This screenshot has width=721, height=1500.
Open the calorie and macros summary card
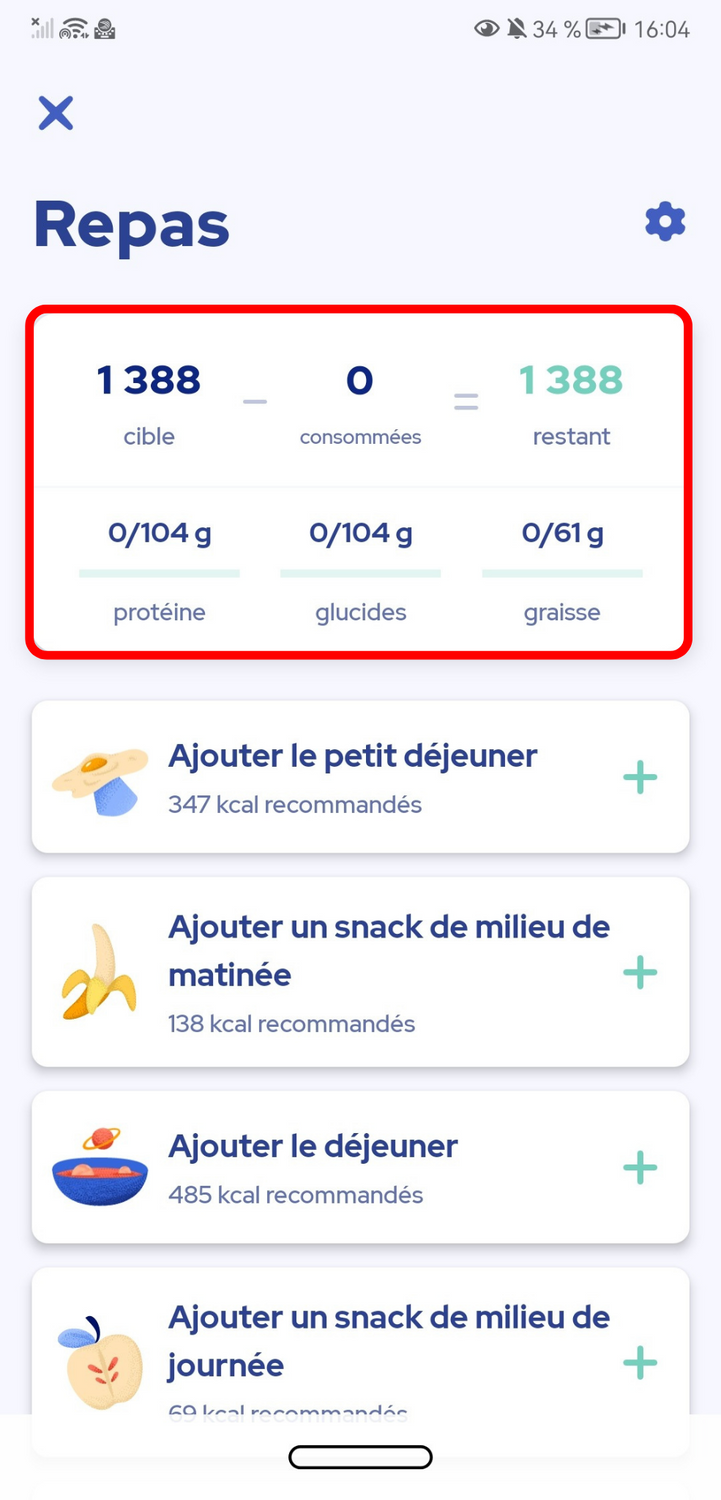click(x=359, y=482)
